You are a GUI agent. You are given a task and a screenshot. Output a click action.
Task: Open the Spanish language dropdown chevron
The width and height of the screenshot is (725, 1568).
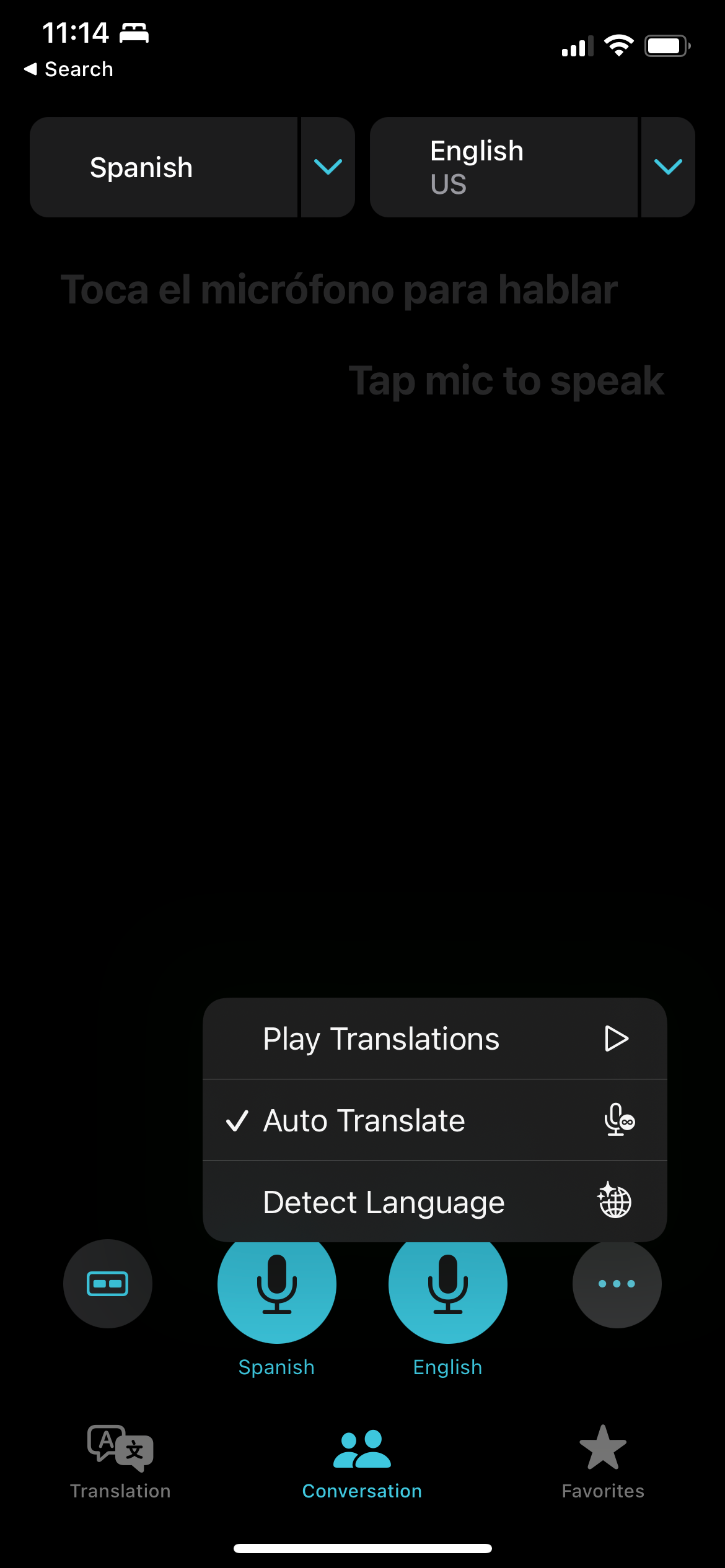tap(328, 167)
